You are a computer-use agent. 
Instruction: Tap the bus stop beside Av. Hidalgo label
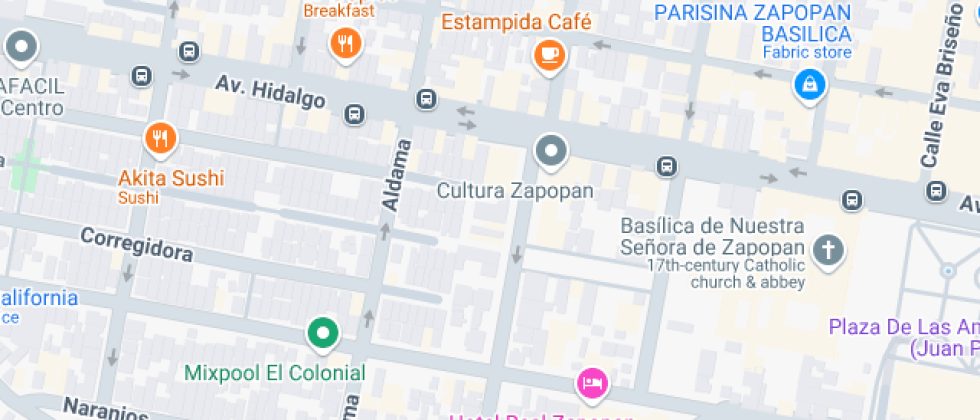coord(354,114)
